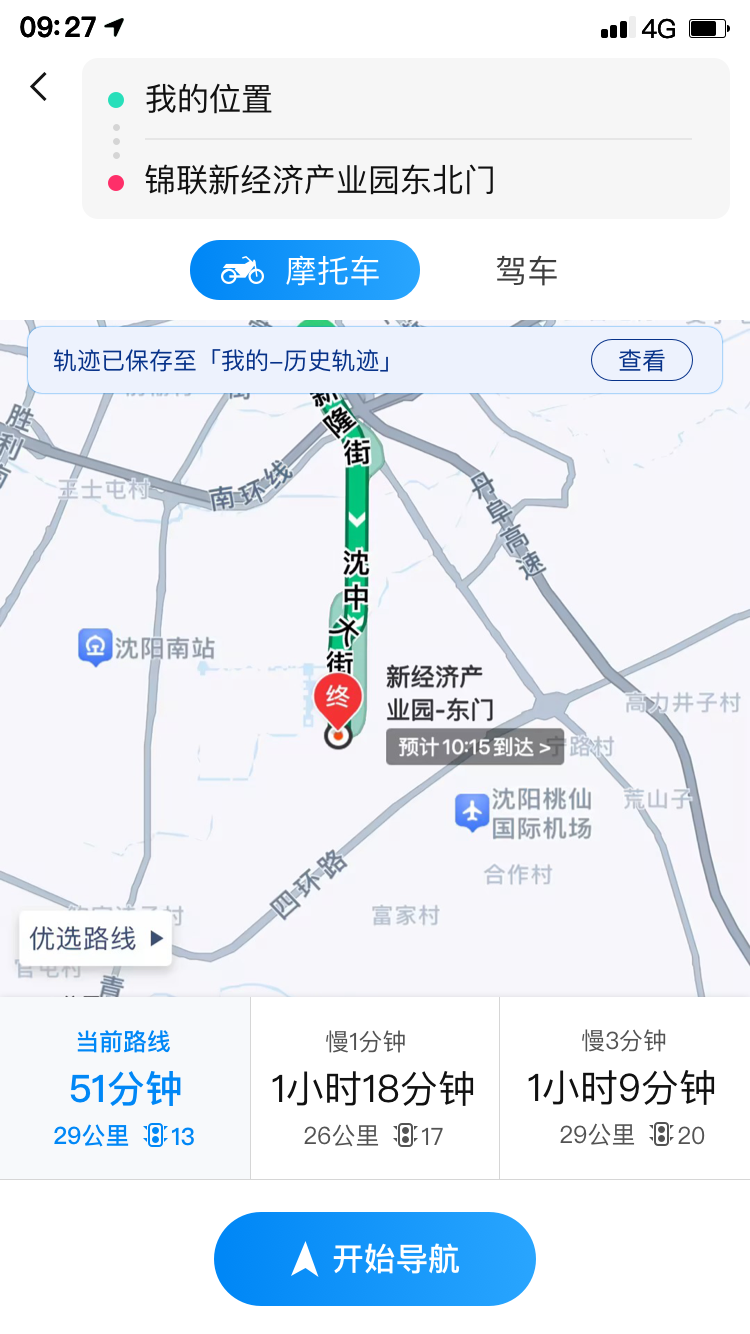The height and width of the screenshot is (1334, 750).
Task: Choose the current 51分钟 route
Action: 124,1088
